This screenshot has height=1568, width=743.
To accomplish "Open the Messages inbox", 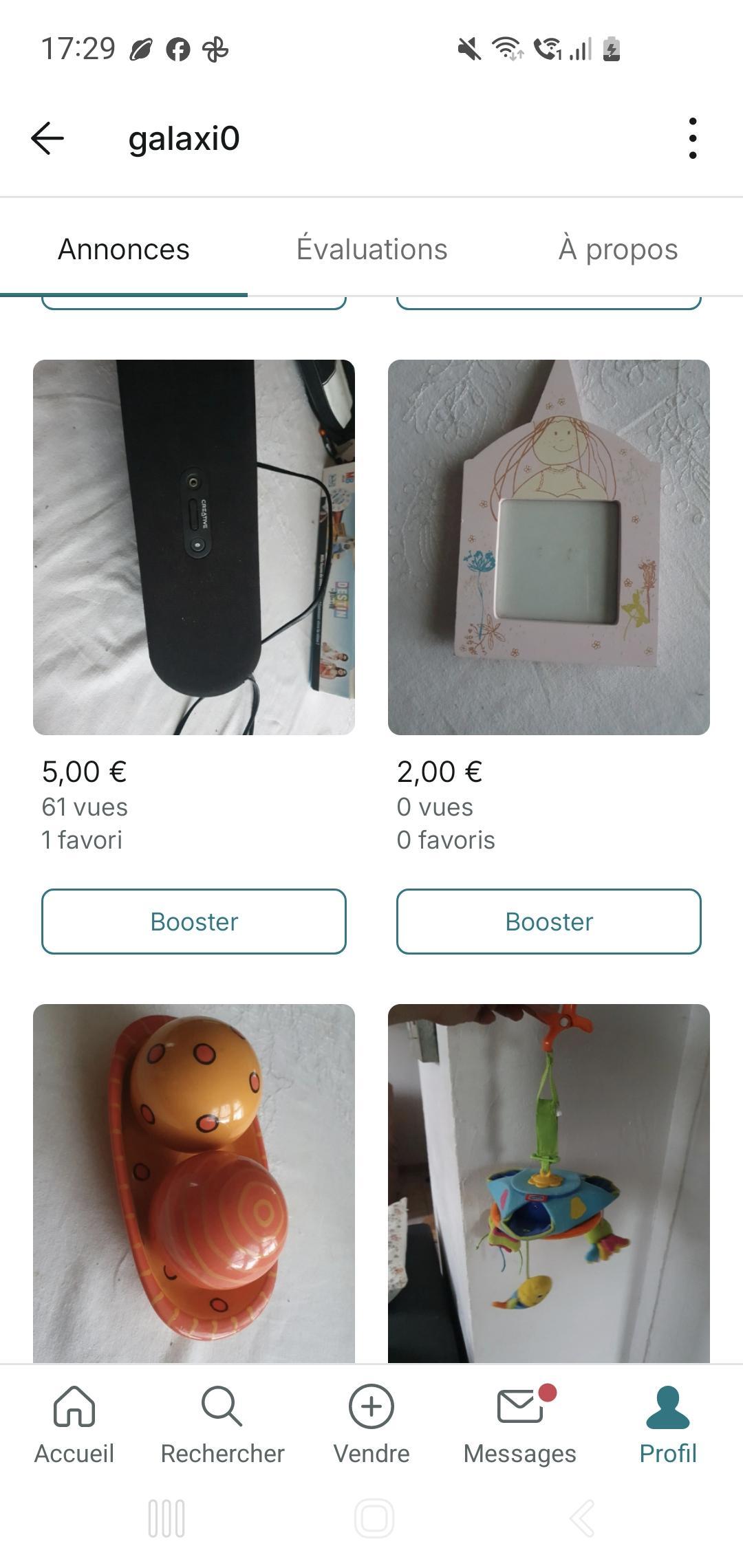I will click(520, 1425).
